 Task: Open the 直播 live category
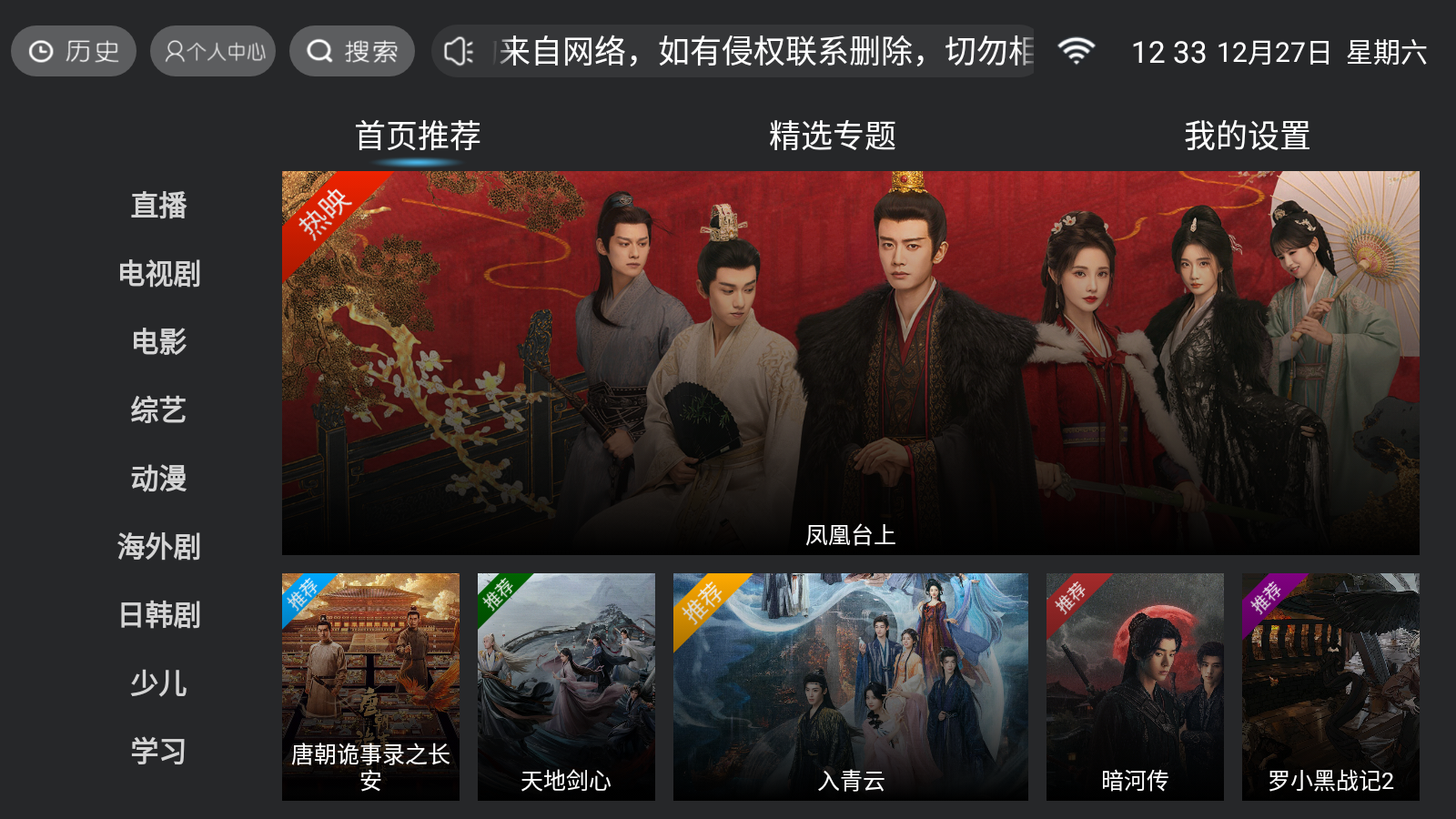pos(158,206)
